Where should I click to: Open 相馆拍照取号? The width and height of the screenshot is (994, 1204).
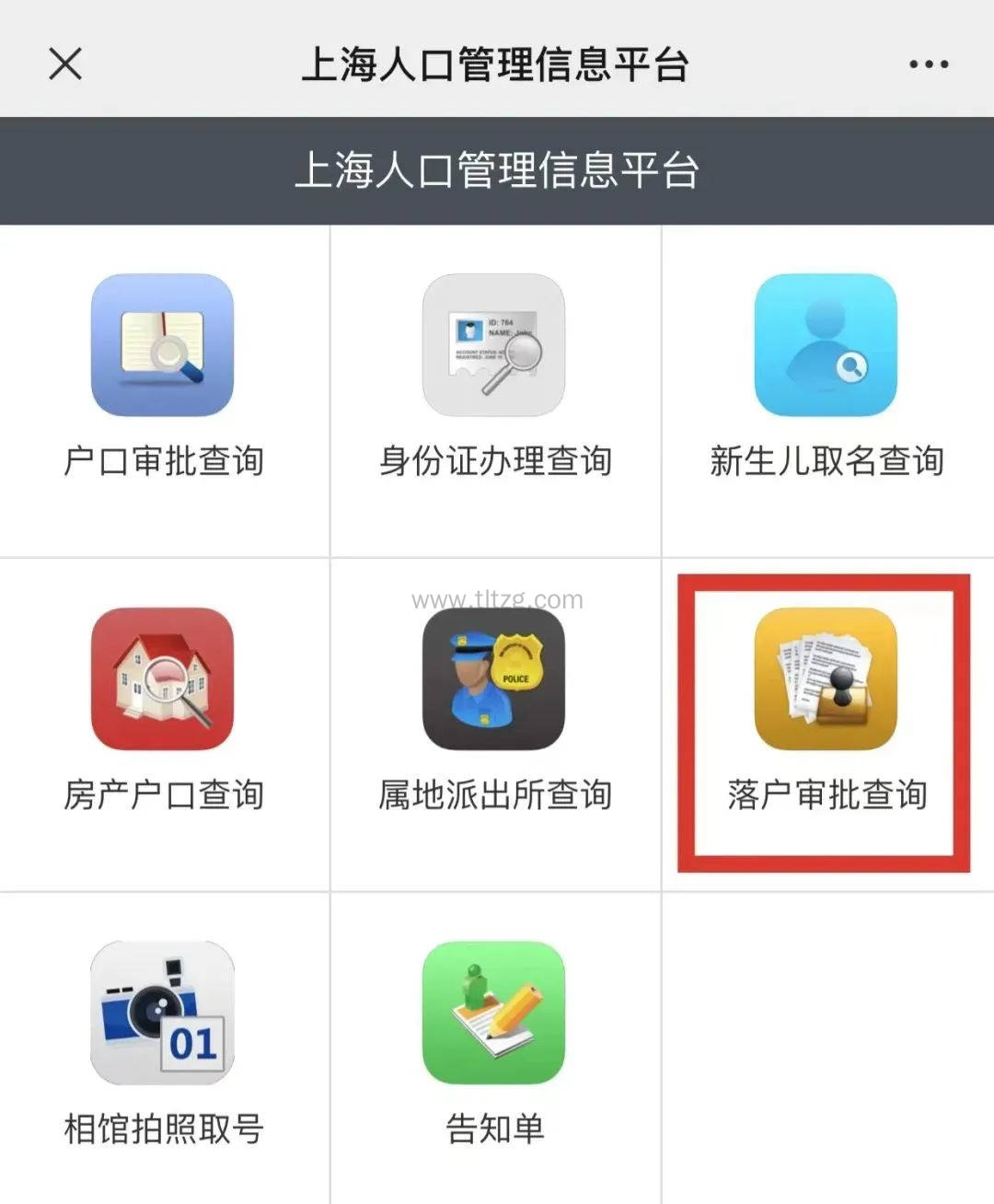tap(163, 1013)
